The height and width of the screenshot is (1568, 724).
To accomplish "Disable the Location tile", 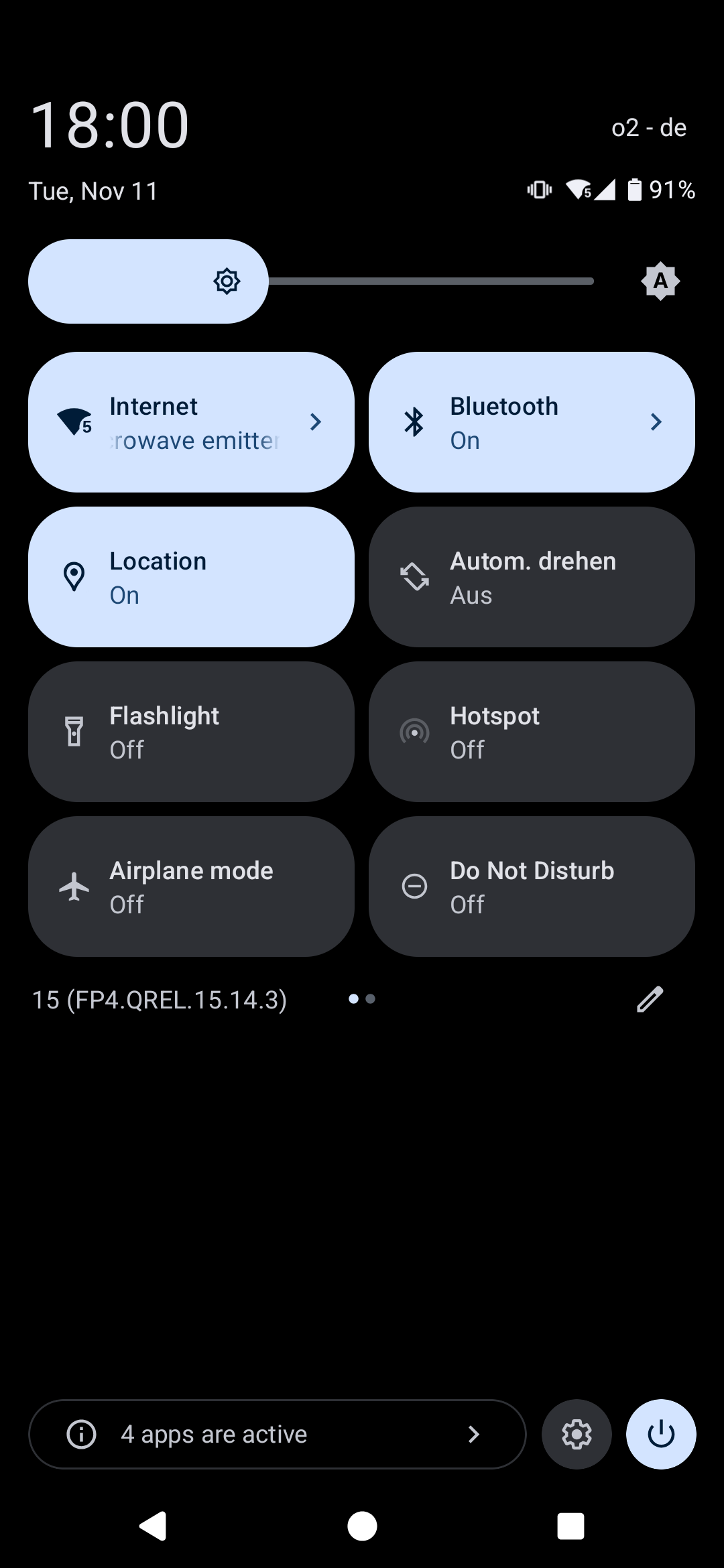I will coord(191,577).
